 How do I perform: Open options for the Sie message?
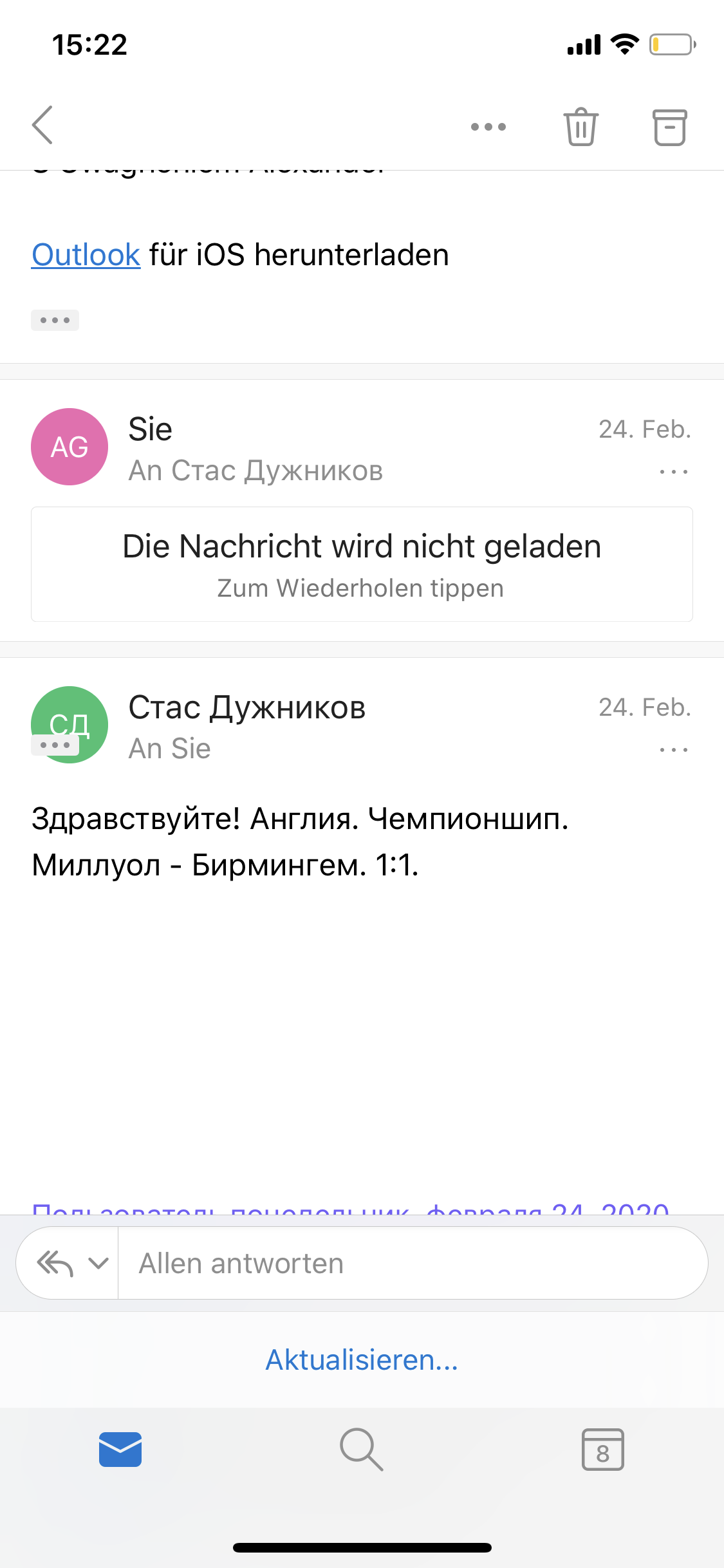(674, 472)
